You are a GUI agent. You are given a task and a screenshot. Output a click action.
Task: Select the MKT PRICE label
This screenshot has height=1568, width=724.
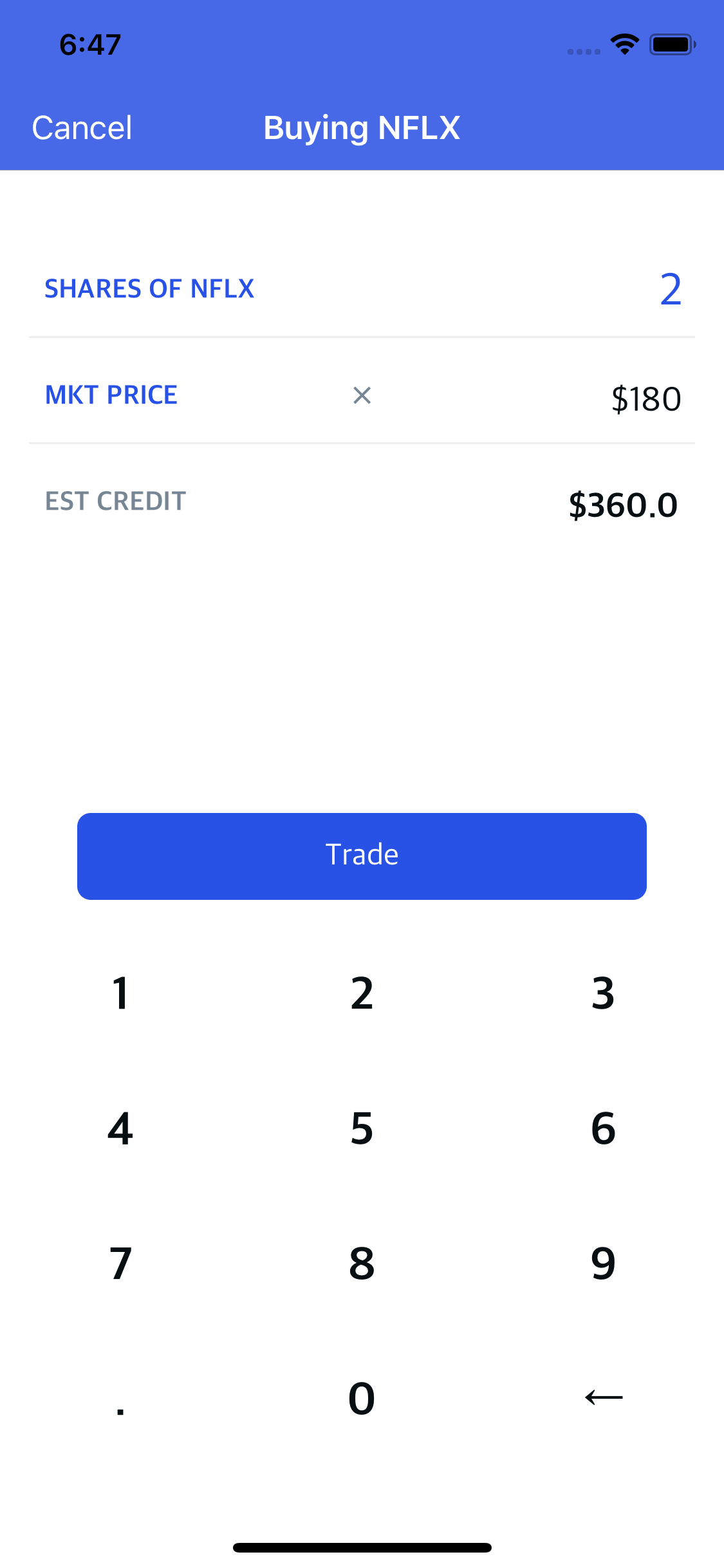coord(111,395)
